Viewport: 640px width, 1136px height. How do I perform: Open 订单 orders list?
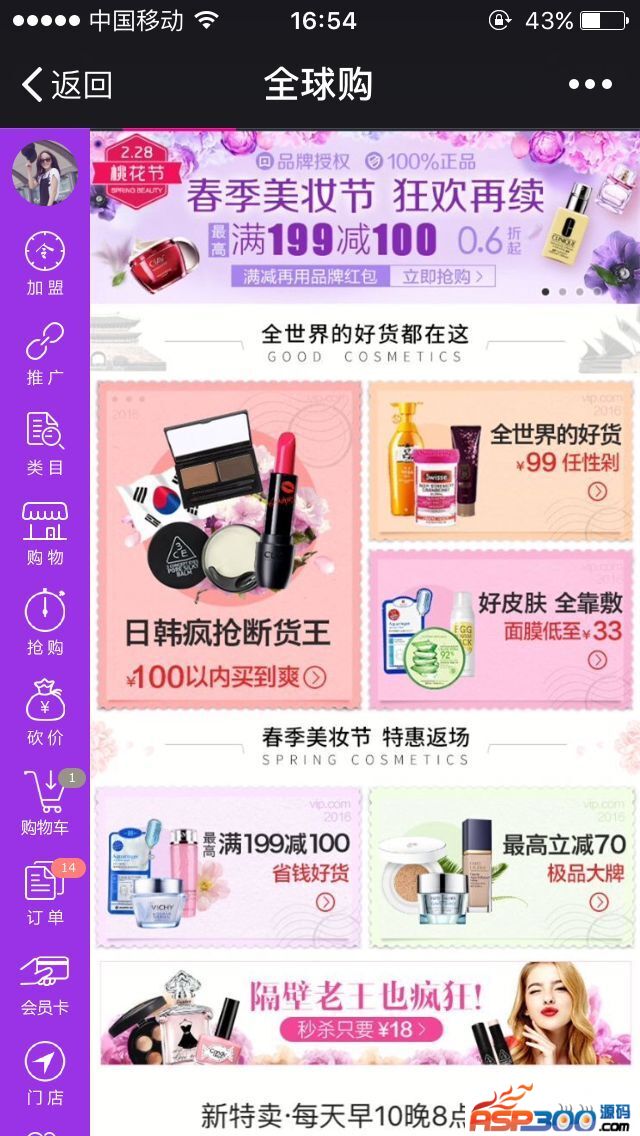[44, 893]
